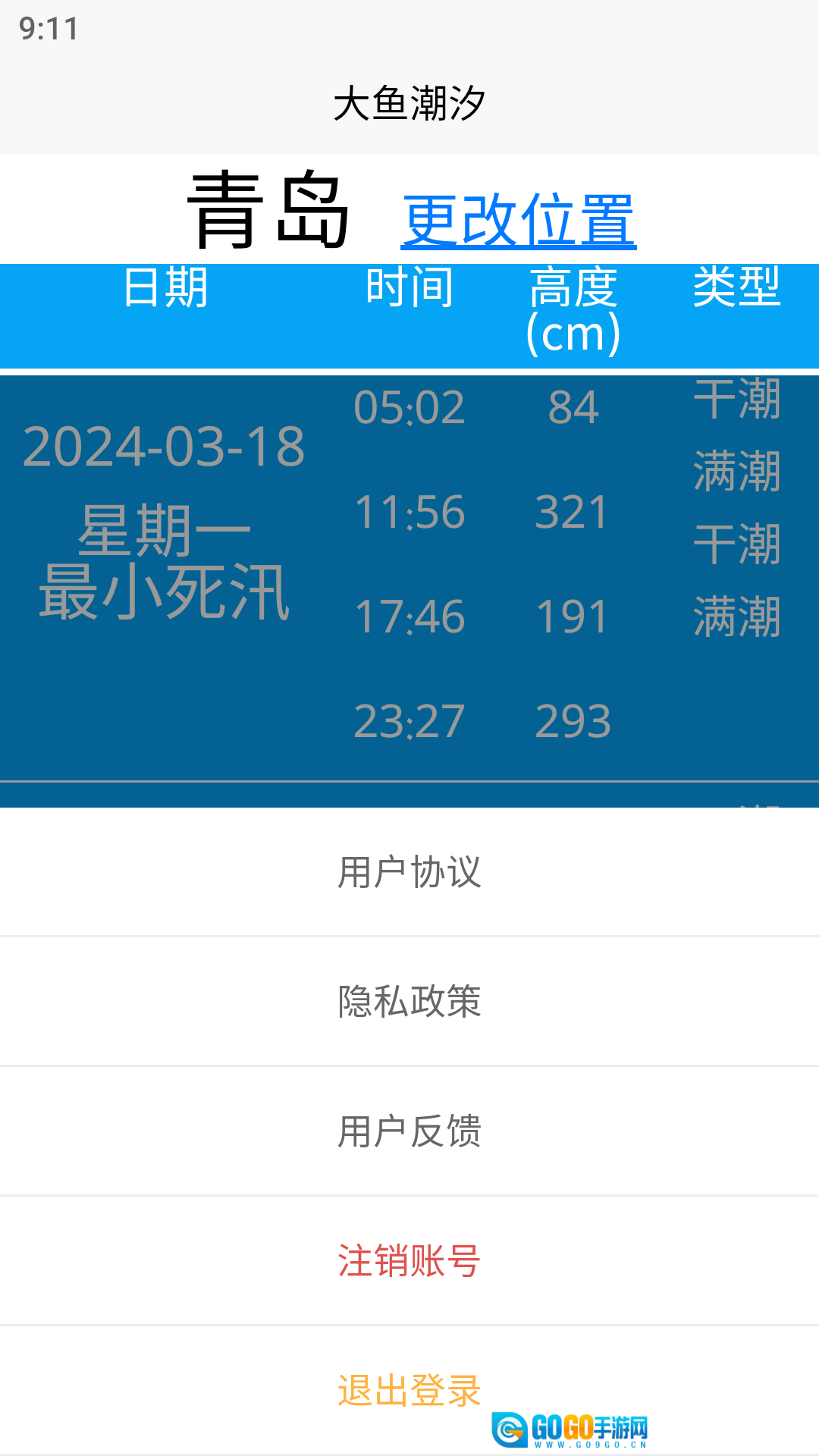Open 隐私政策 privacy policy

pyautogui.click(x=409, y=1001)
